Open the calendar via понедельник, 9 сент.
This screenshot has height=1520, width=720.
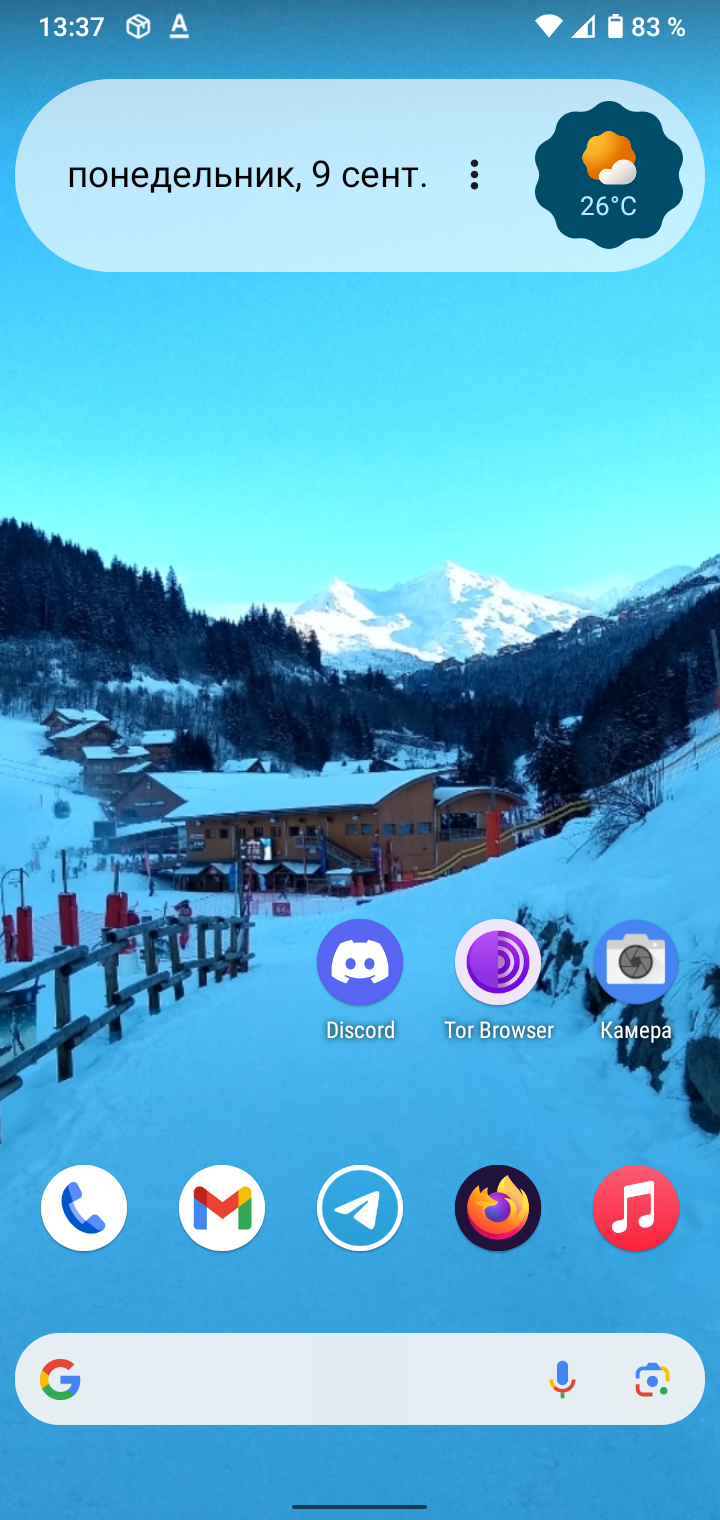point(247,175)
